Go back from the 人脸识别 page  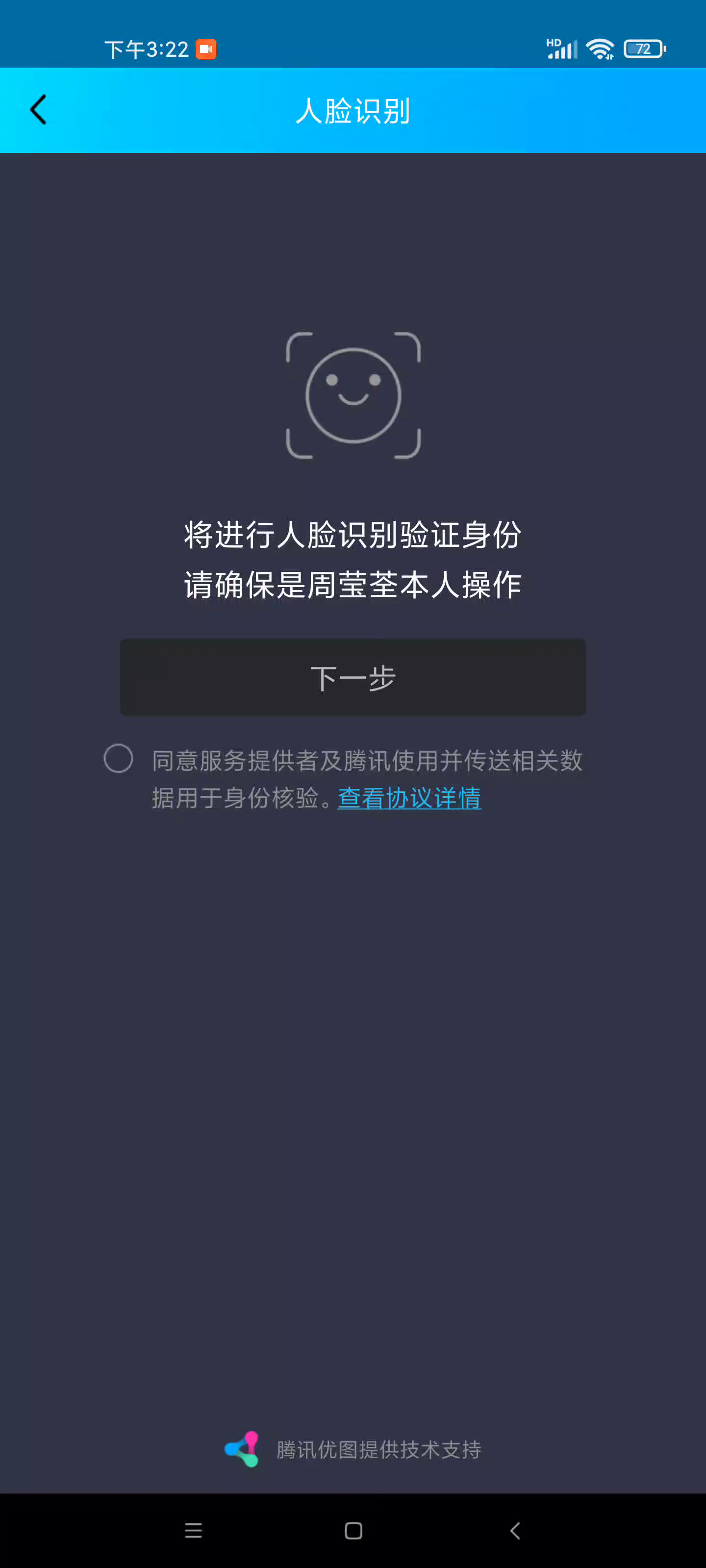pos(38,110)
